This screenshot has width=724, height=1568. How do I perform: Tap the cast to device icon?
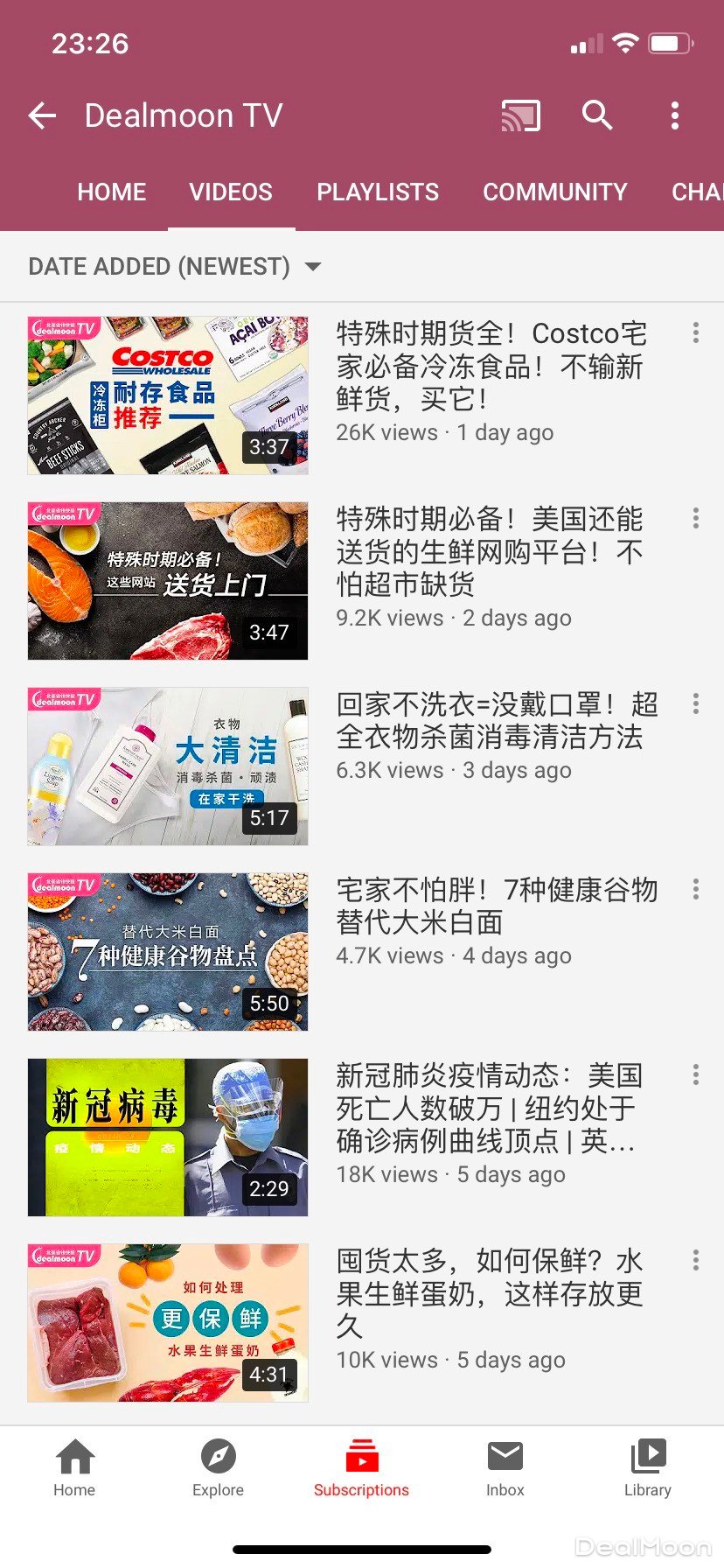click(x=520, y=115)
